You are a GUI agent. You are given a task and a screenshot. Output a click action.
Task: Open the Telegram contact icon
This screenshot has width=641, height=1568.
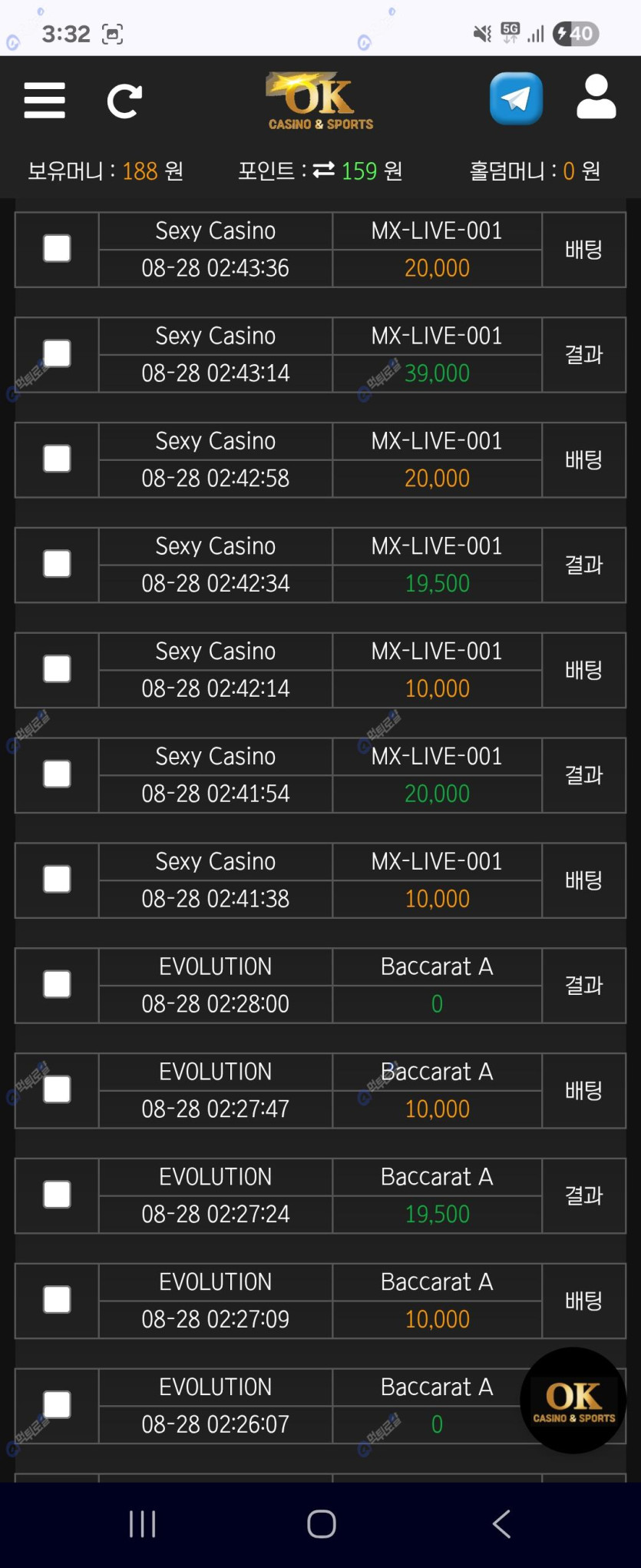(516, 98)
